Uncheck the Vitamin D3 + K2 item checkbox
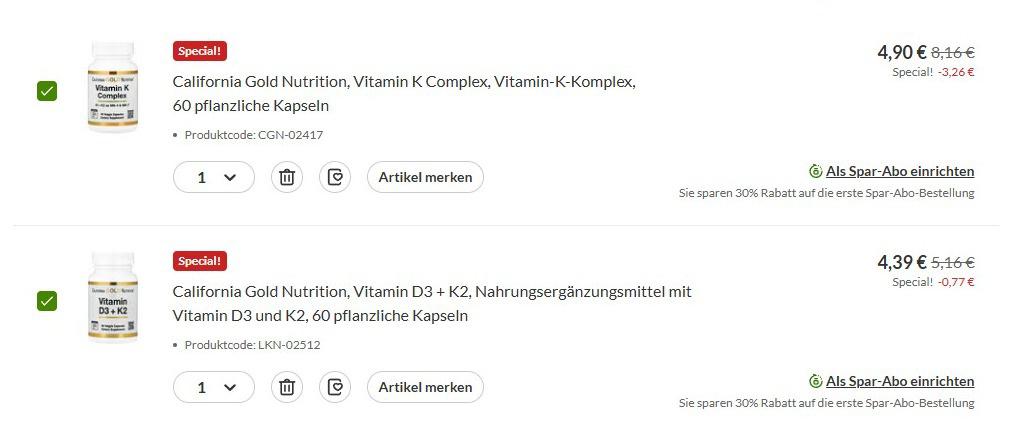Viewport: 1011px width, 444px height. pos(46,301)
